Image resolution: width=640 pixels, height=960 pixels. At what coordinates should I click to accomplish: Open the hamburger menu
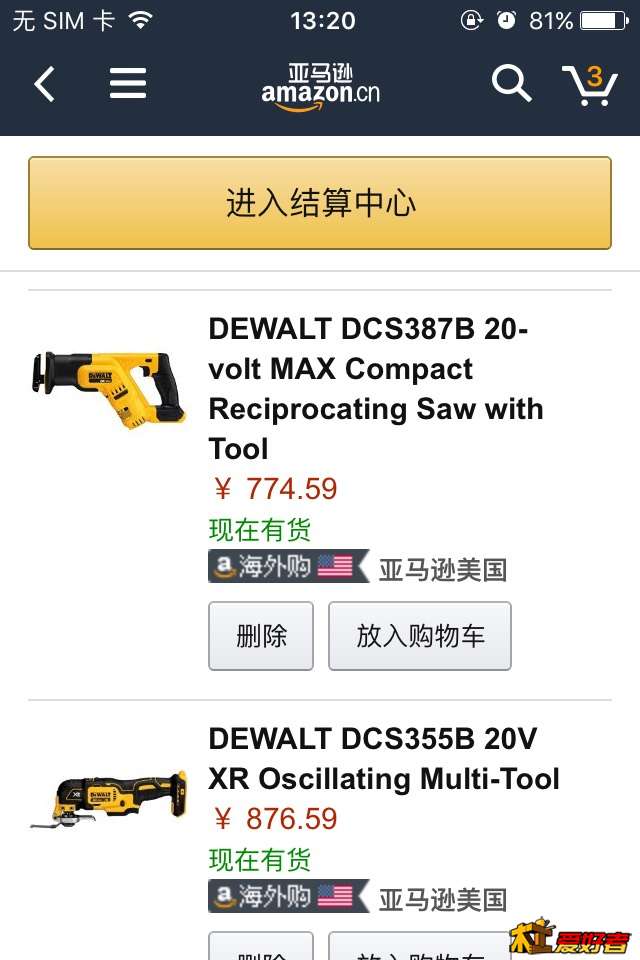pyautogui.click(x=128, y=85)
